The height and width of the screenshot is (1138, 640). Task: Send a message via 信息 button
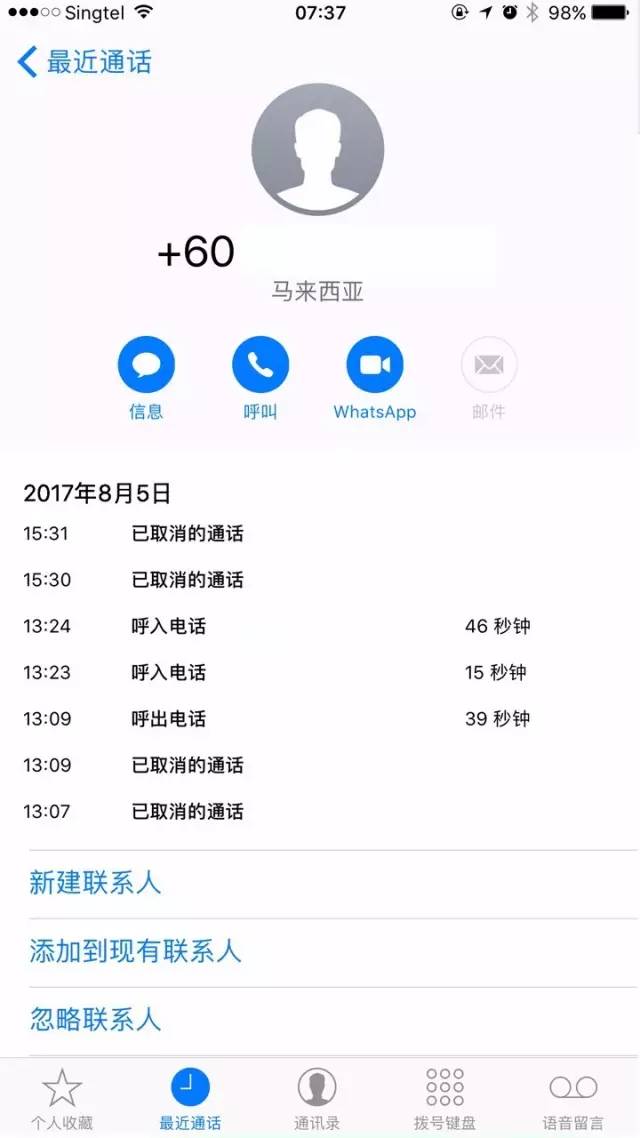click(146, 365)
